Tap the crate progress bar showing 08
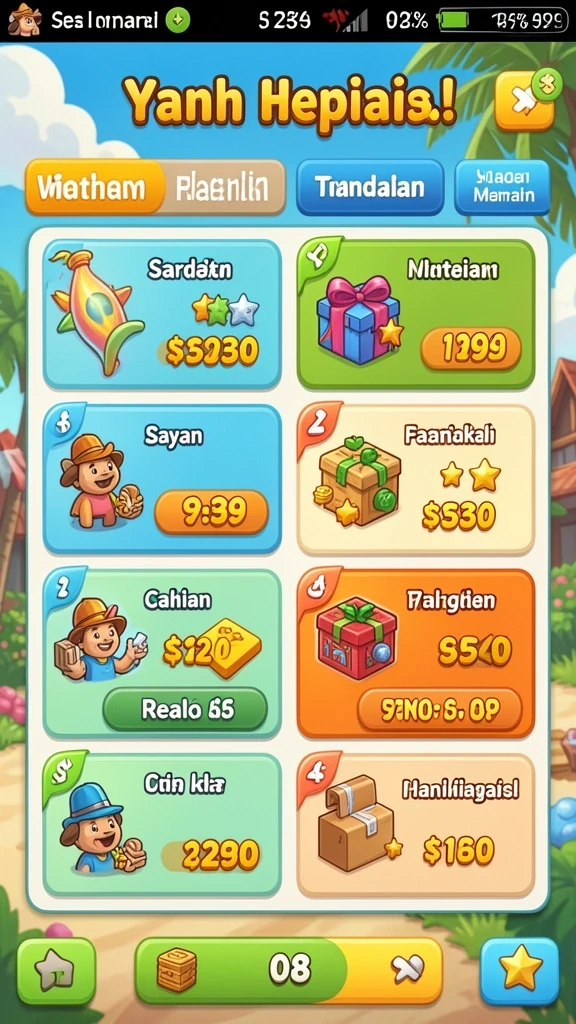The width and height of the screenshot is (576, 1024). (288, 971)
